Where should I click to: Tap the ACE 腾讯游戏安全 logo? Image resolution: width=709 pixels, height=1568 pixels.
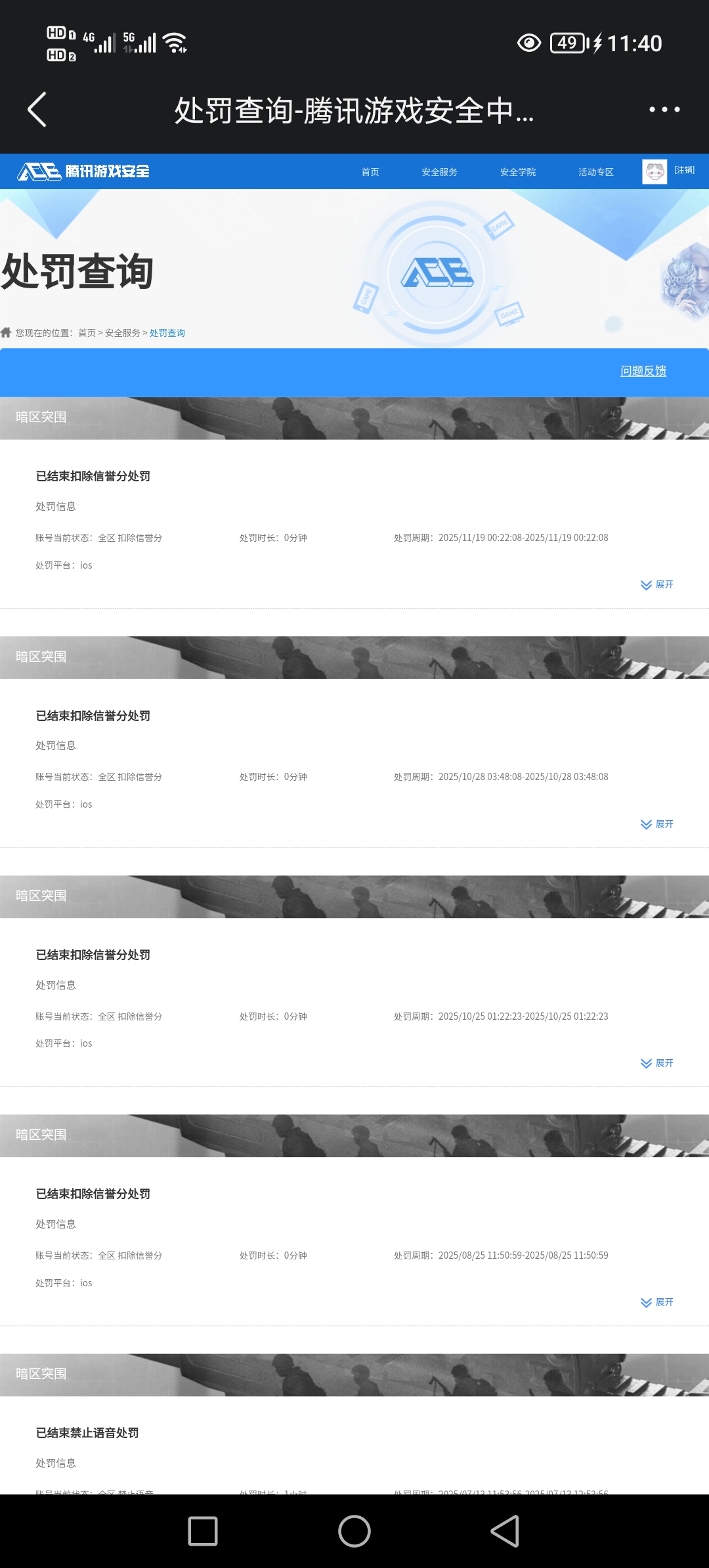(x=83, y=171)
